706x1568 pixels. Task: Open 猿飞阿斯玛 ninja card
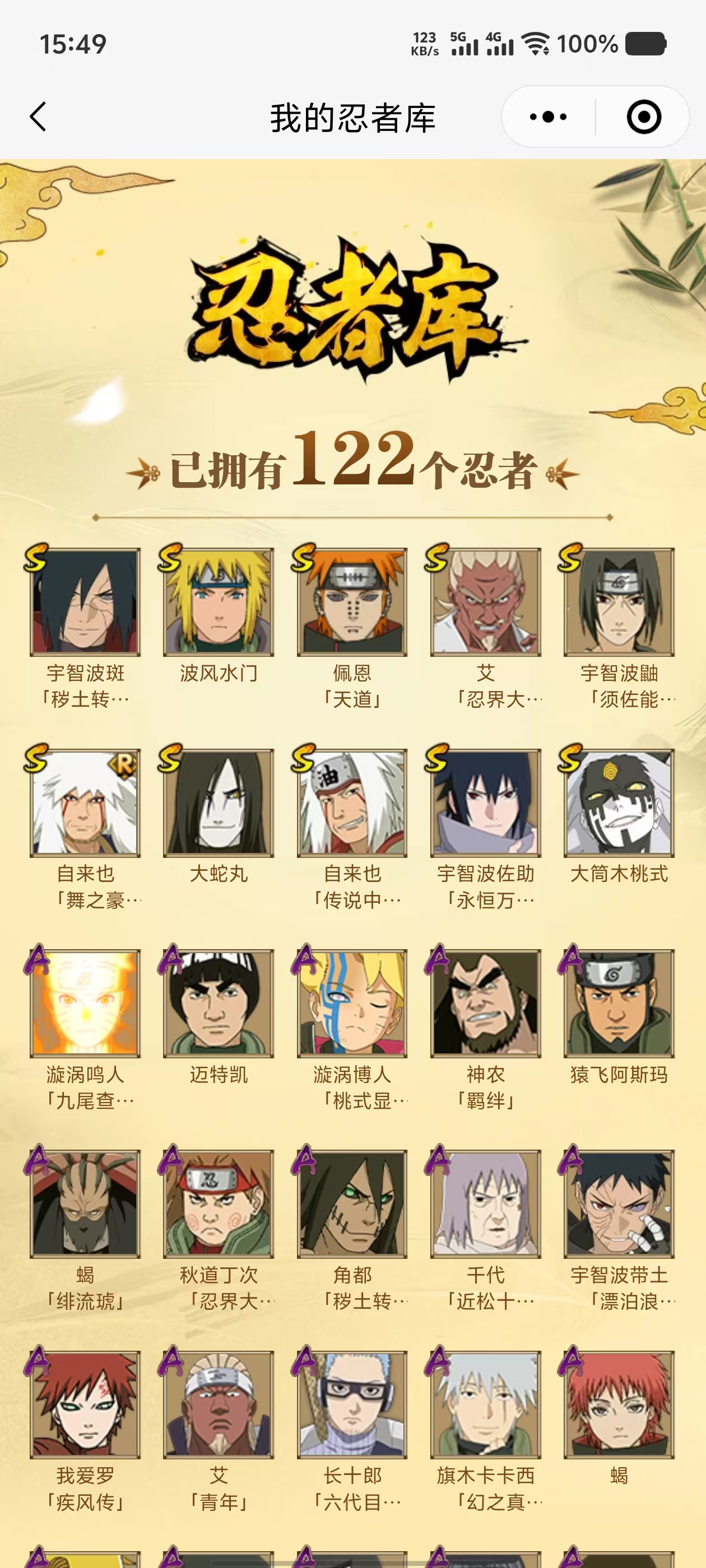pyautogui.click(x=619, y=1002)
